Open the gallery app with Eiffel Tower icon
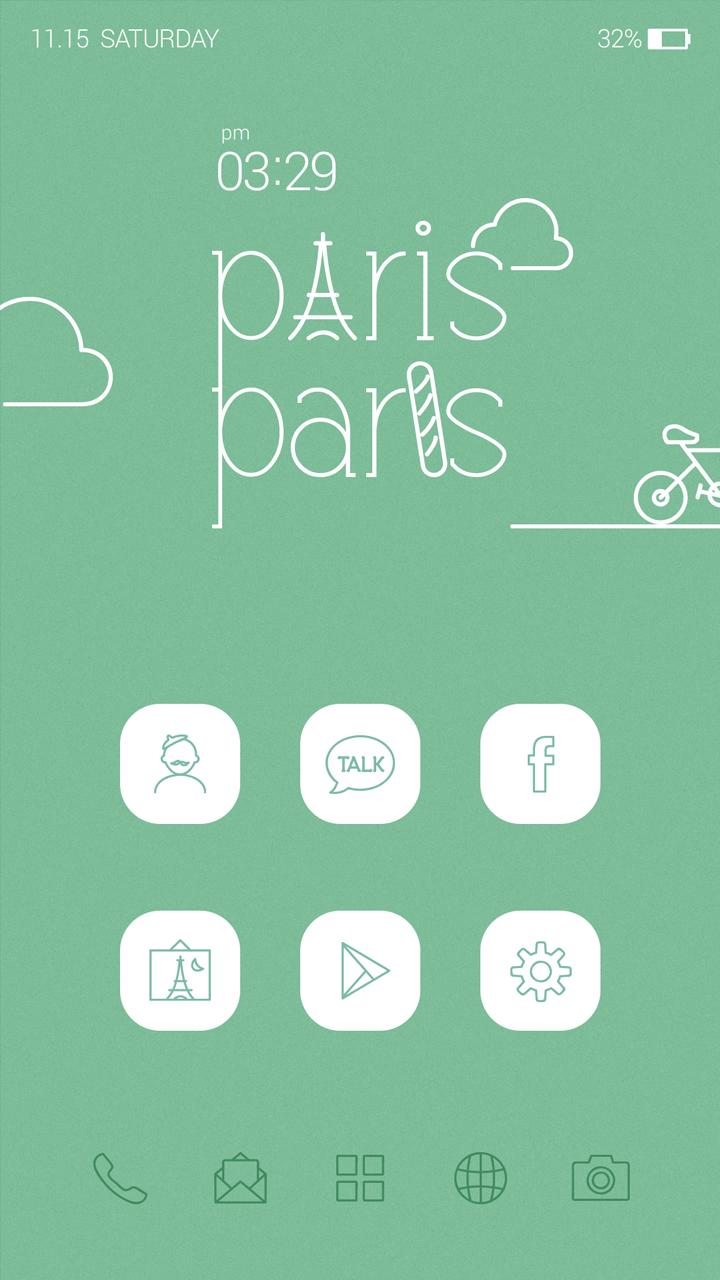The width and height of the screenshot is (720, 1280). click(180, 971)
